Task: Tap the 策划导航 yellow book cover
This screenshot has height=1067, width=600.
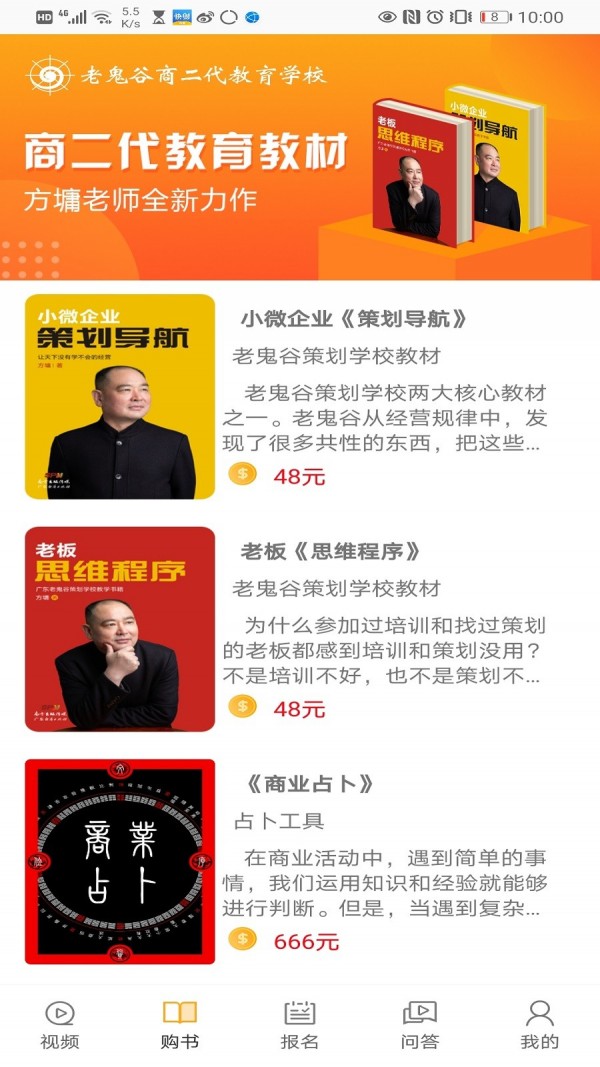Action: click(120, 397)
